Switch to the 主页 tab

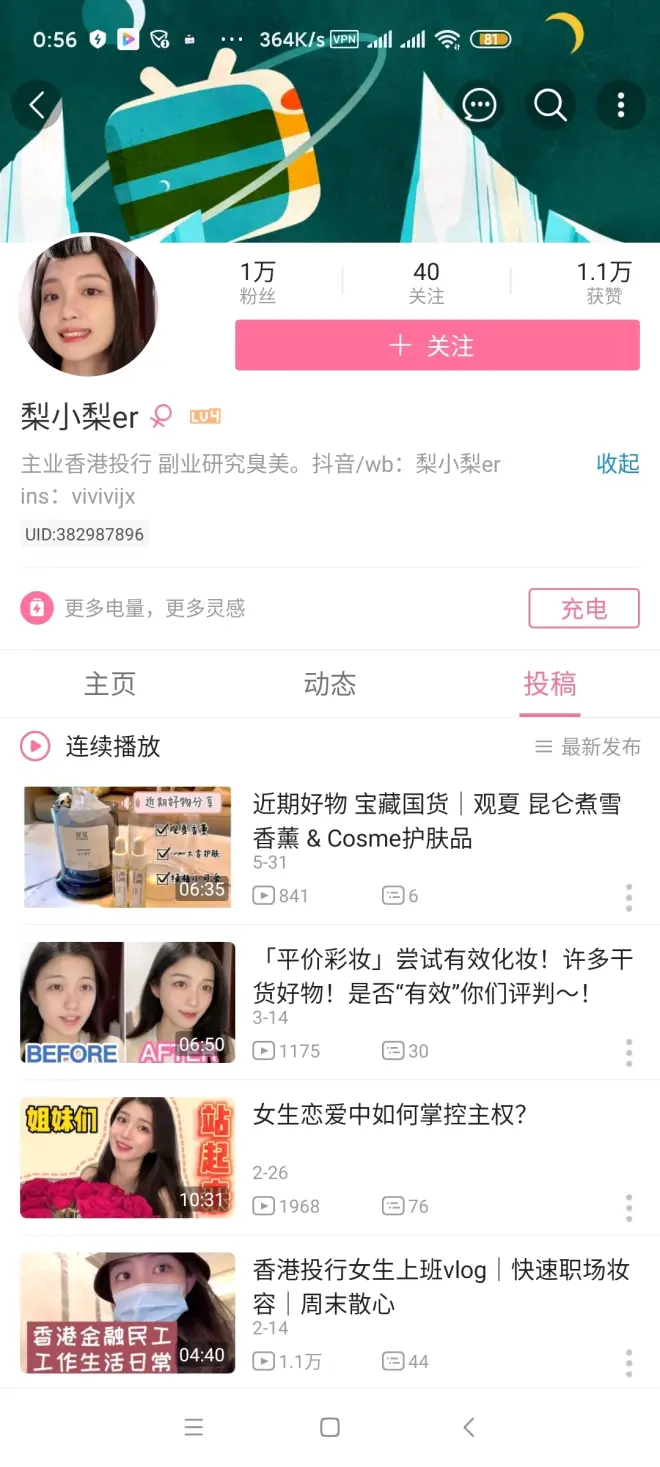110,684
